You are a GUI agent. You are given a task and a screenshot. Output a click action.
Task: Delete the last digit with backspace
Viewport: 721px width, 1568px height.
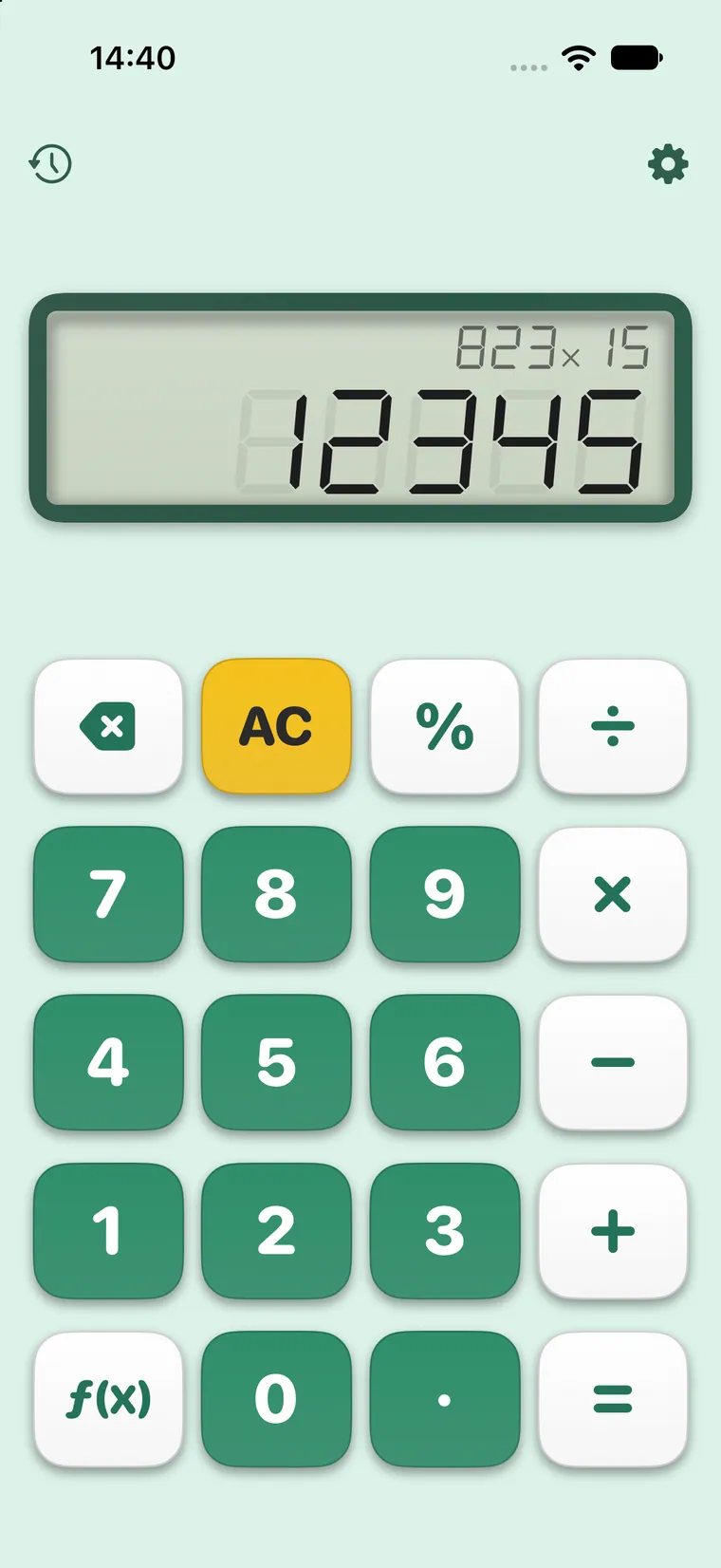pyautogui.click(x=108, y=727)
